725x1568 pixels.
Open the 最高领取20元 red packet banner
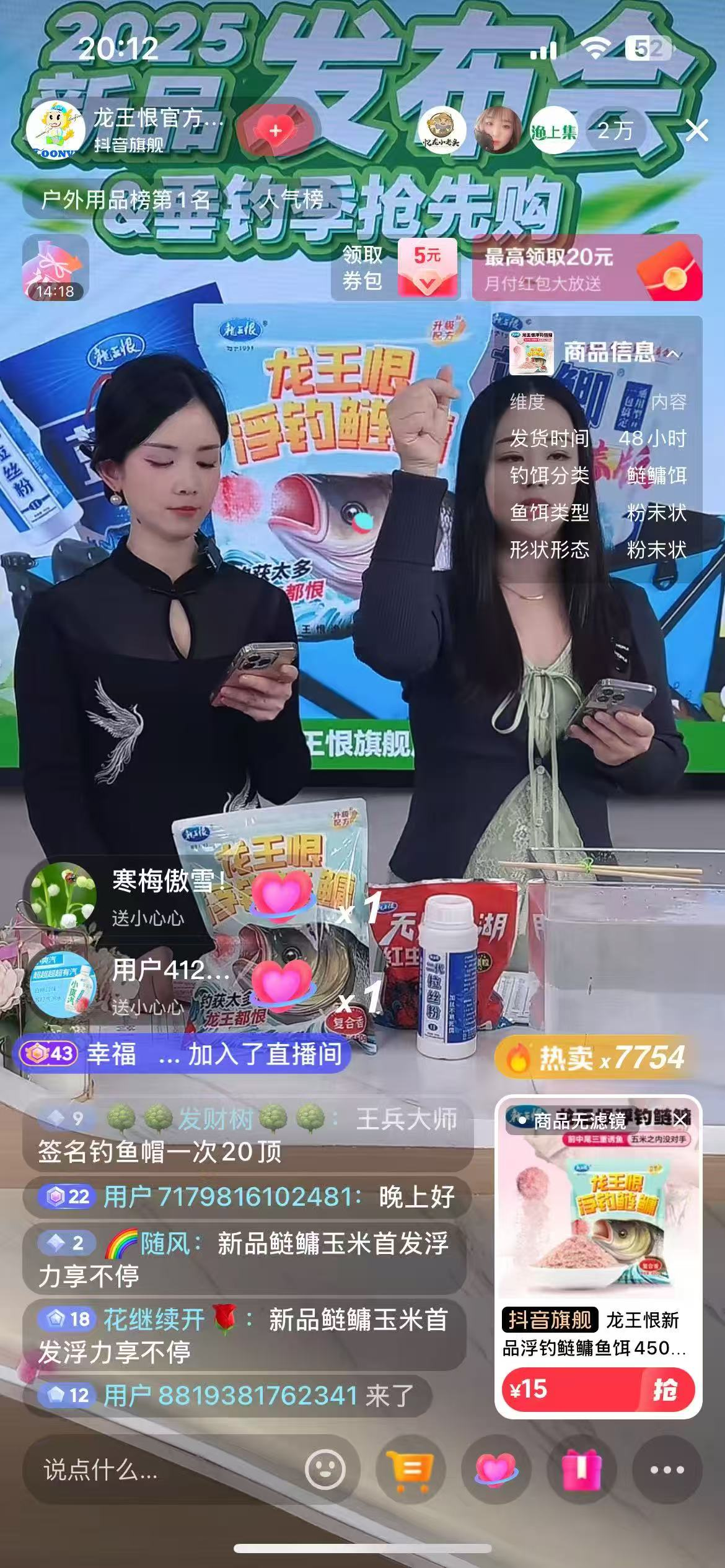pyautogui.click(x=587, y=268)
